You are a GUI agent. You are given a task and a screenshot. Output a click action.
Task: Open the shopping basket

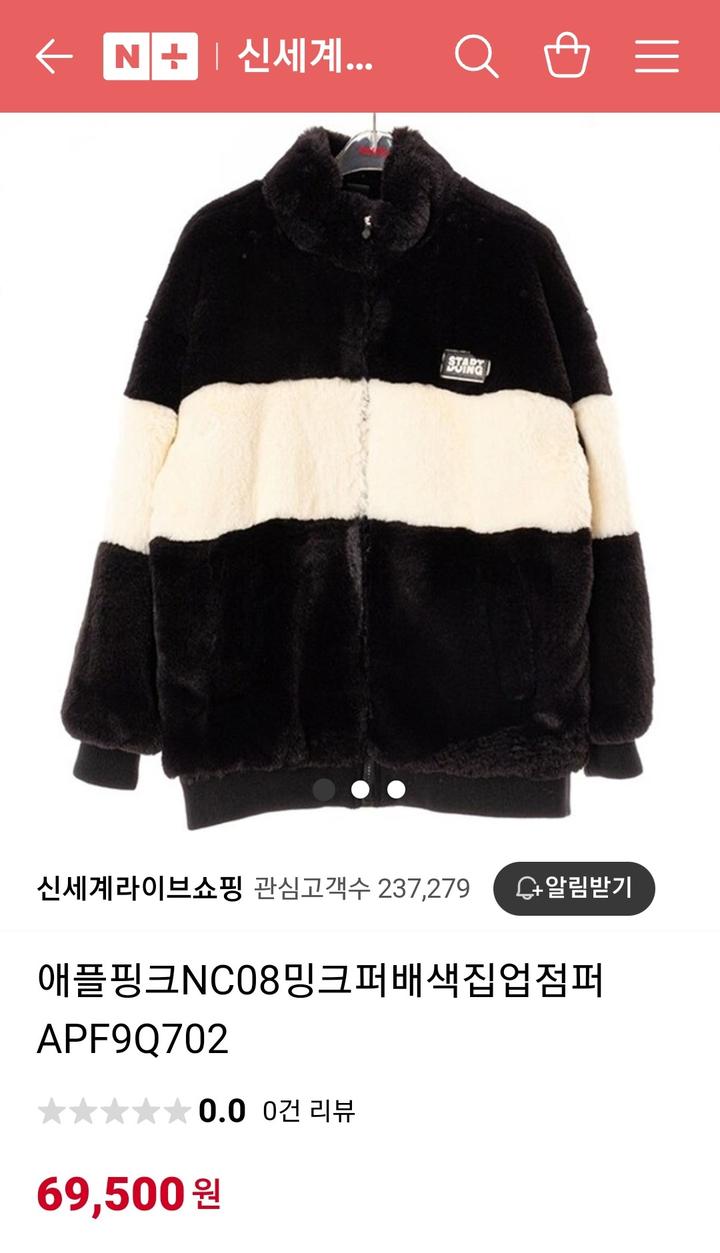567,57
